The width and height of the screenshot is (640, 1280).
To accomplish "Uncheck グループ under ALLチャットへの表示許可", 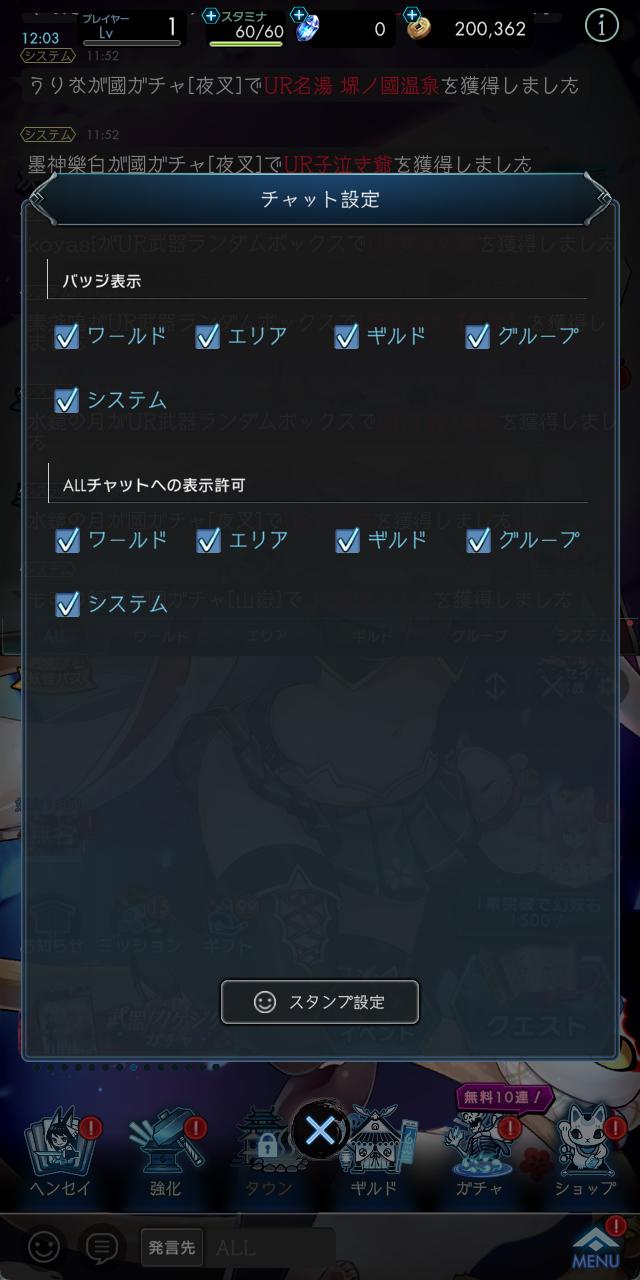I will click(478, 541).
